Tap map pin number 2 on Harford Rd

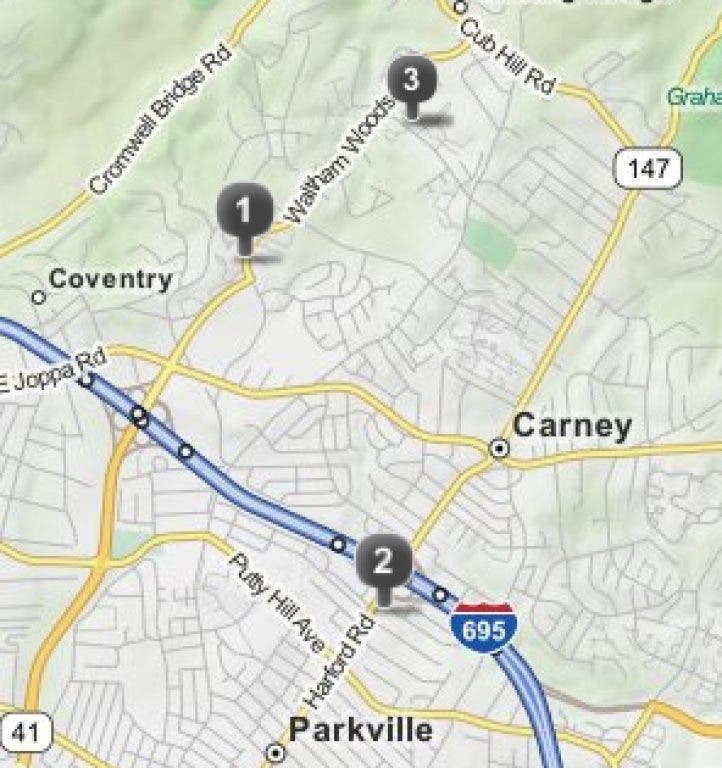click(383, 563)
